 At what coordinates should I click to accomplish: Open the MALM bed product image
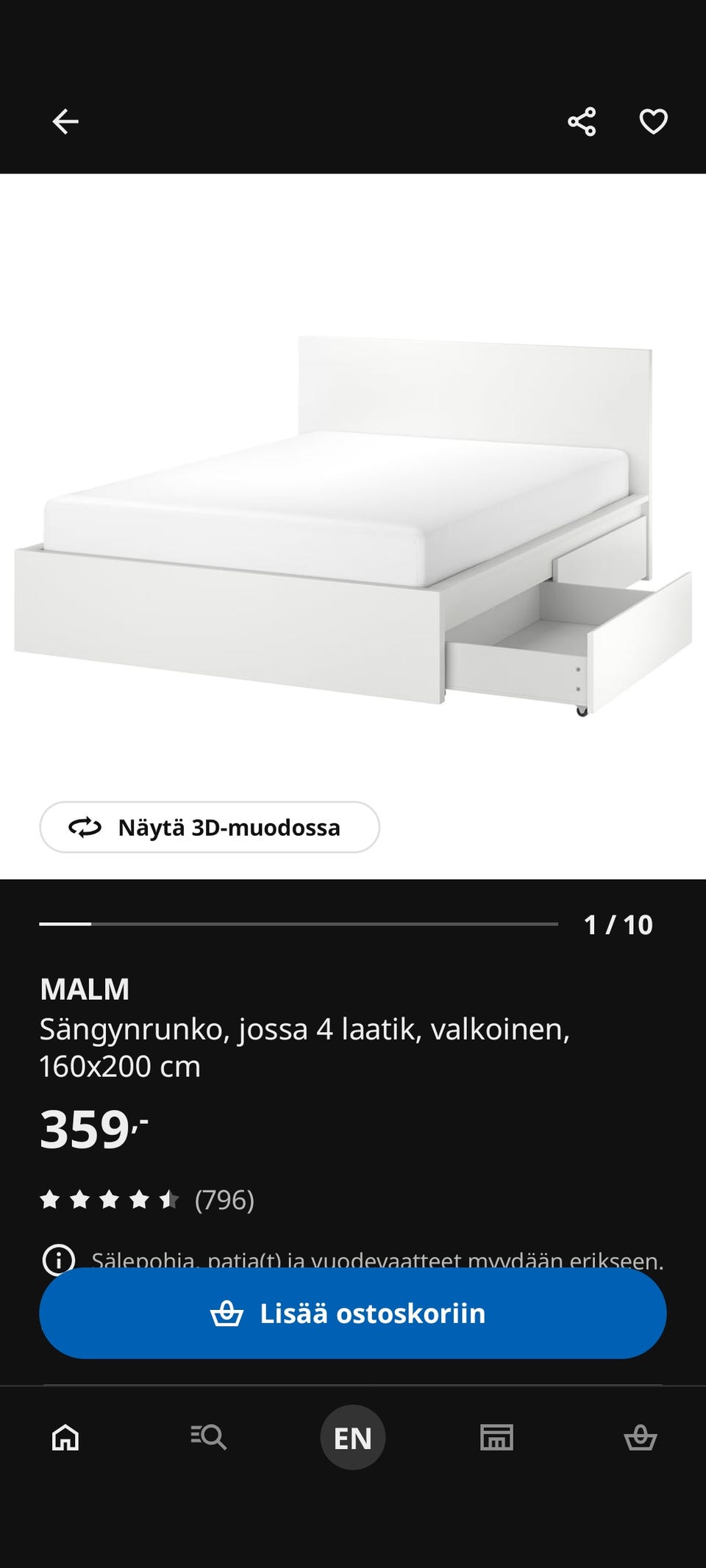(353, 526)
